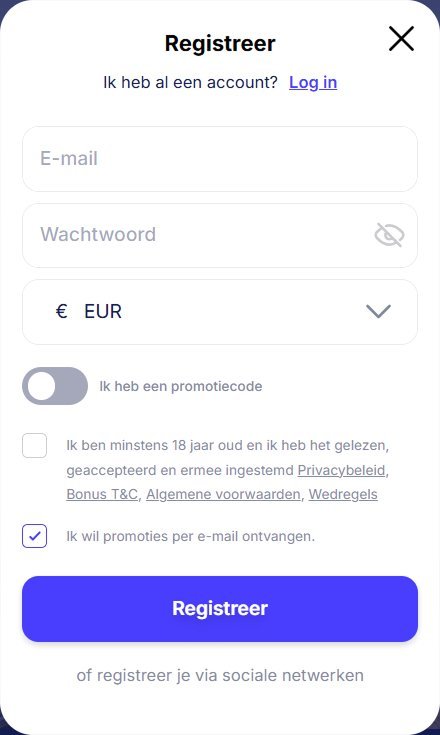Focus the E-mail field
This screenshot has width=440, height=735.
click(220, 159)
